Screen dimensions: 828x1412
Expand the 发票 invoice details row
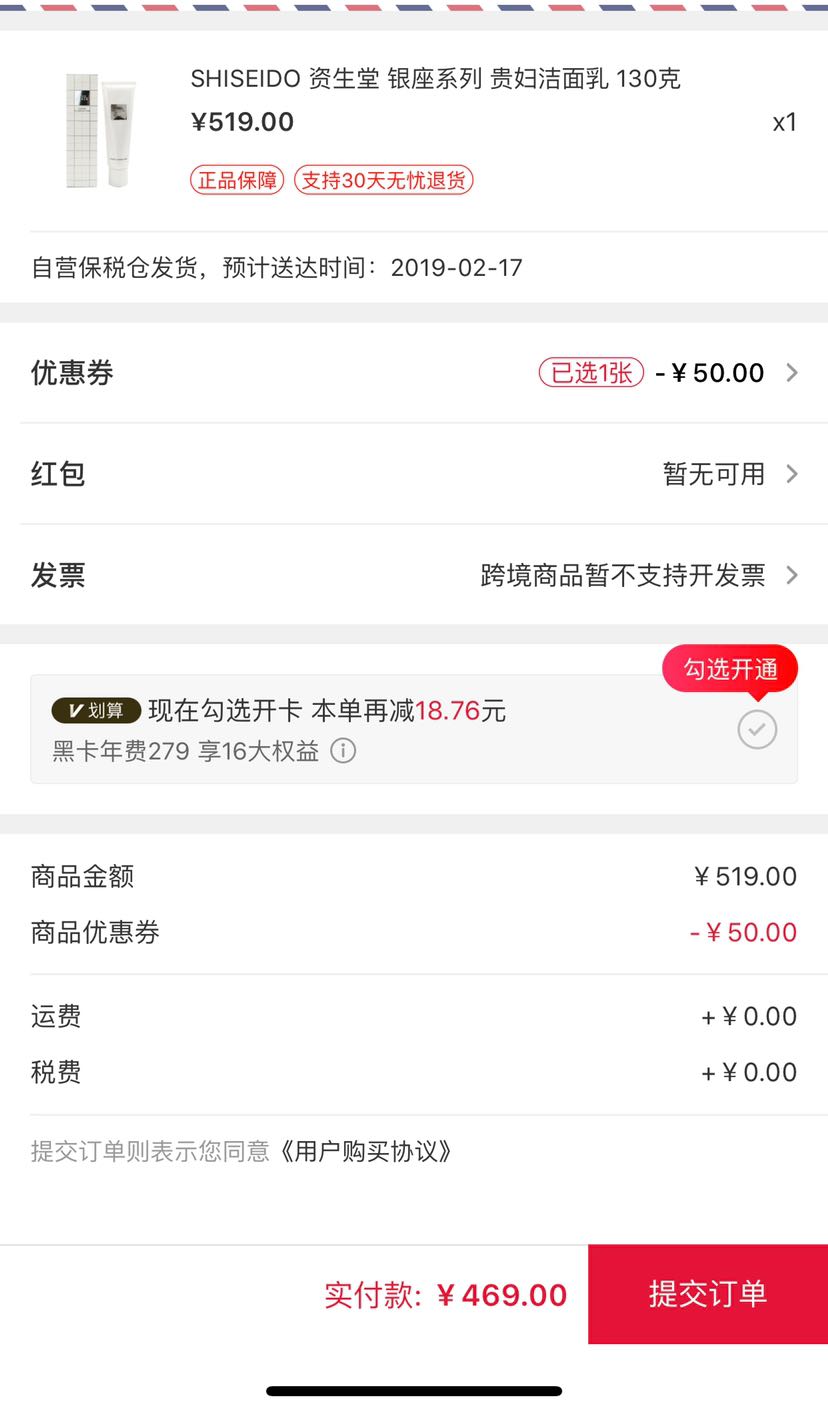point(414,575)
